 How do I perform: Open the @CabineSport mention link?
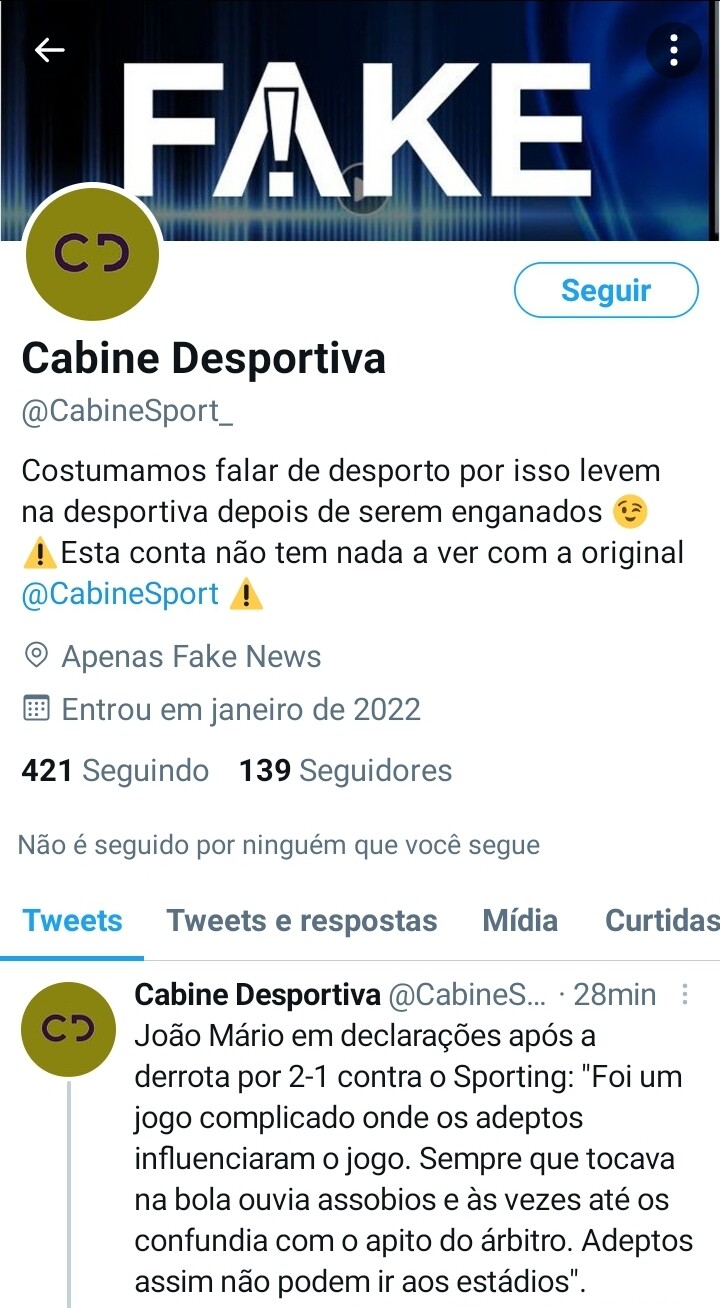tap(120, 594)
